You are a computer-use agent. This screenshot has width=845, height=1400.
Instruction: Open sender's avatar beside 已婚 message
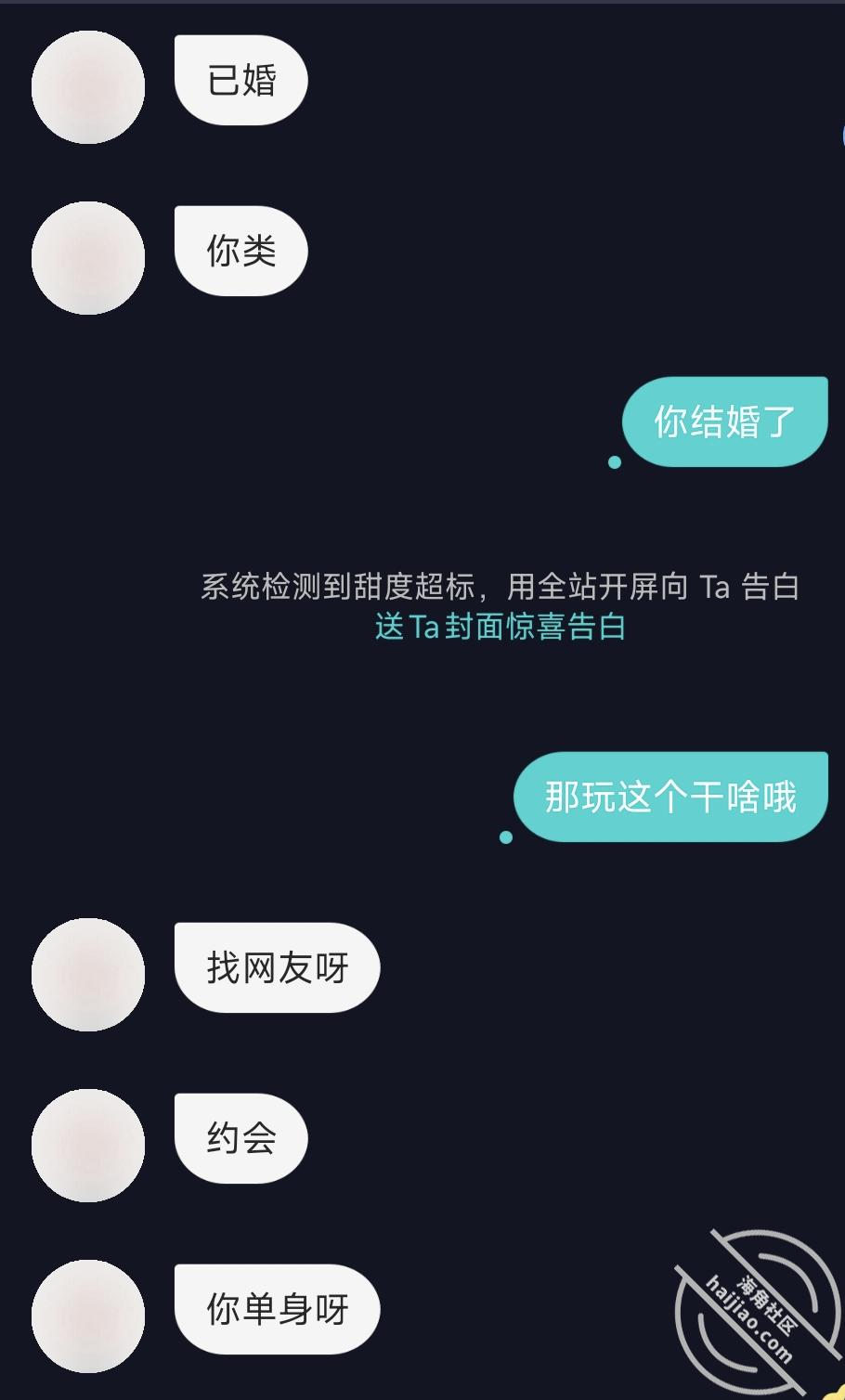(88, 87)
